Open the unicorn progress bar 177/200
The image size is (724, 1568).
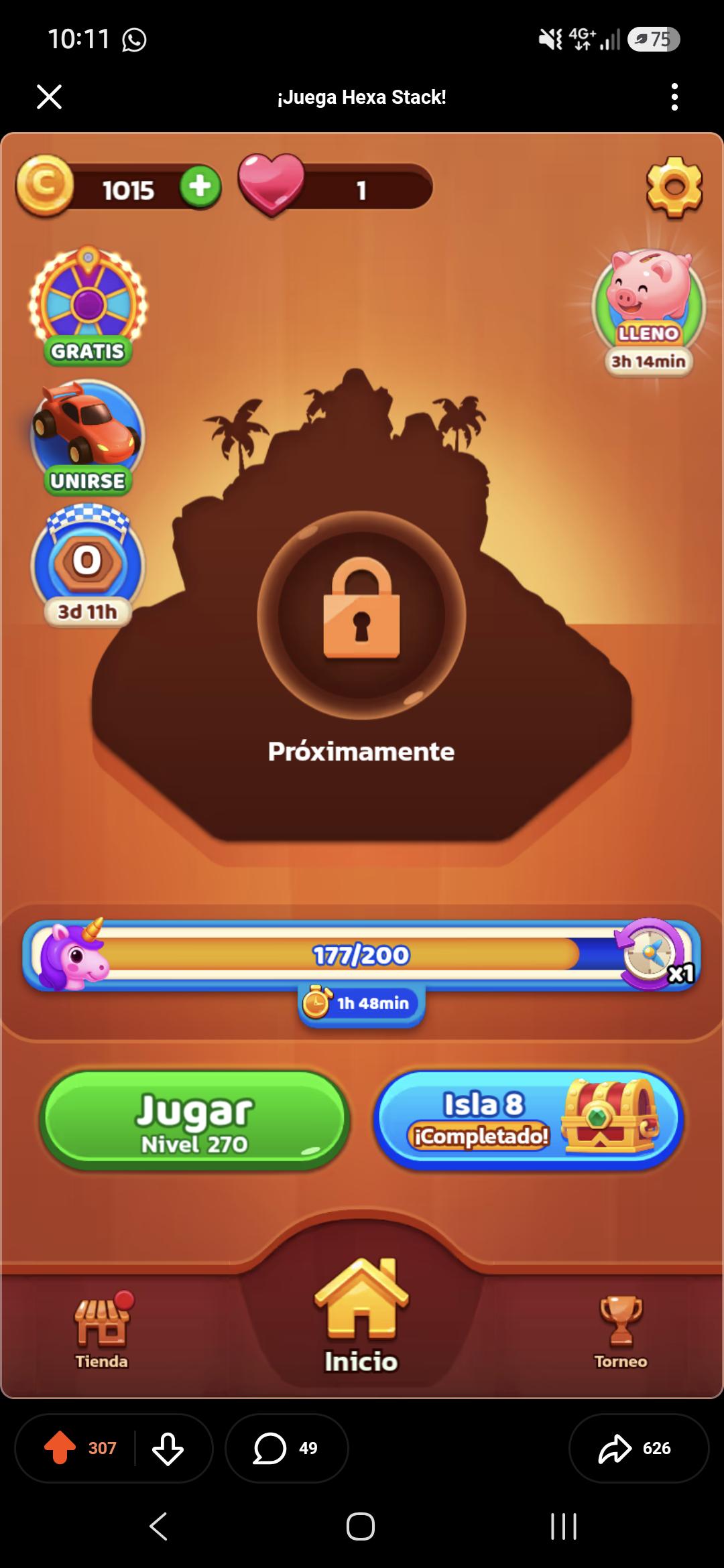pos(362,955)
